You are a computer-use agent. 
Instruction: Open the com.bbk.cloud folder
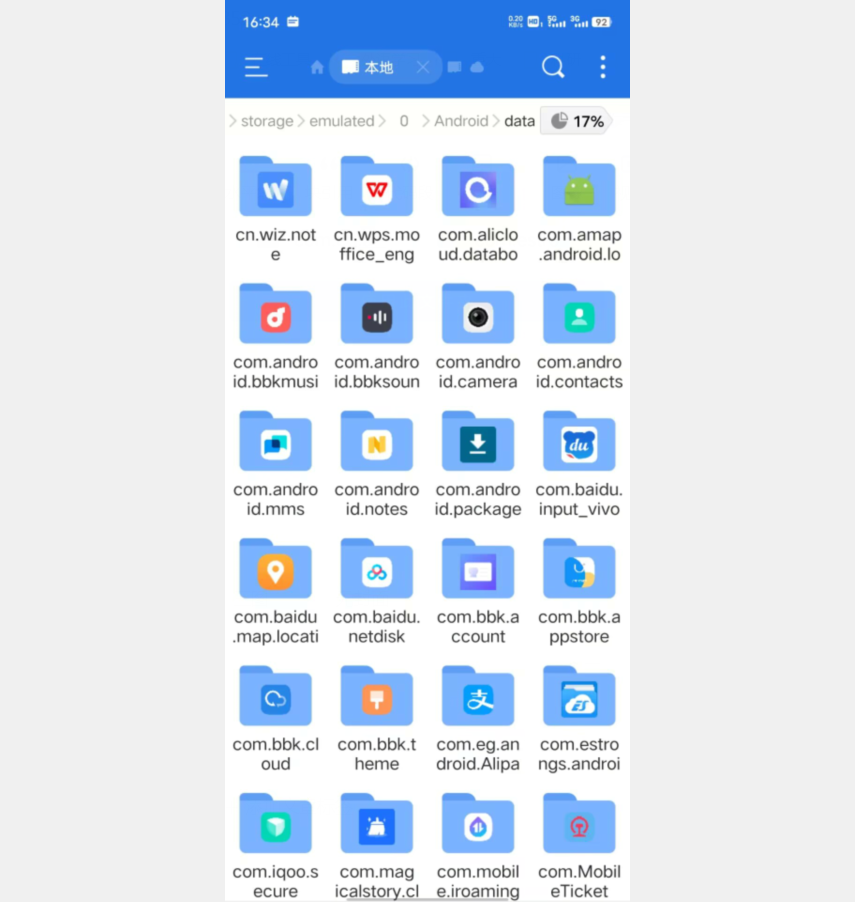[x=275, y=698]
